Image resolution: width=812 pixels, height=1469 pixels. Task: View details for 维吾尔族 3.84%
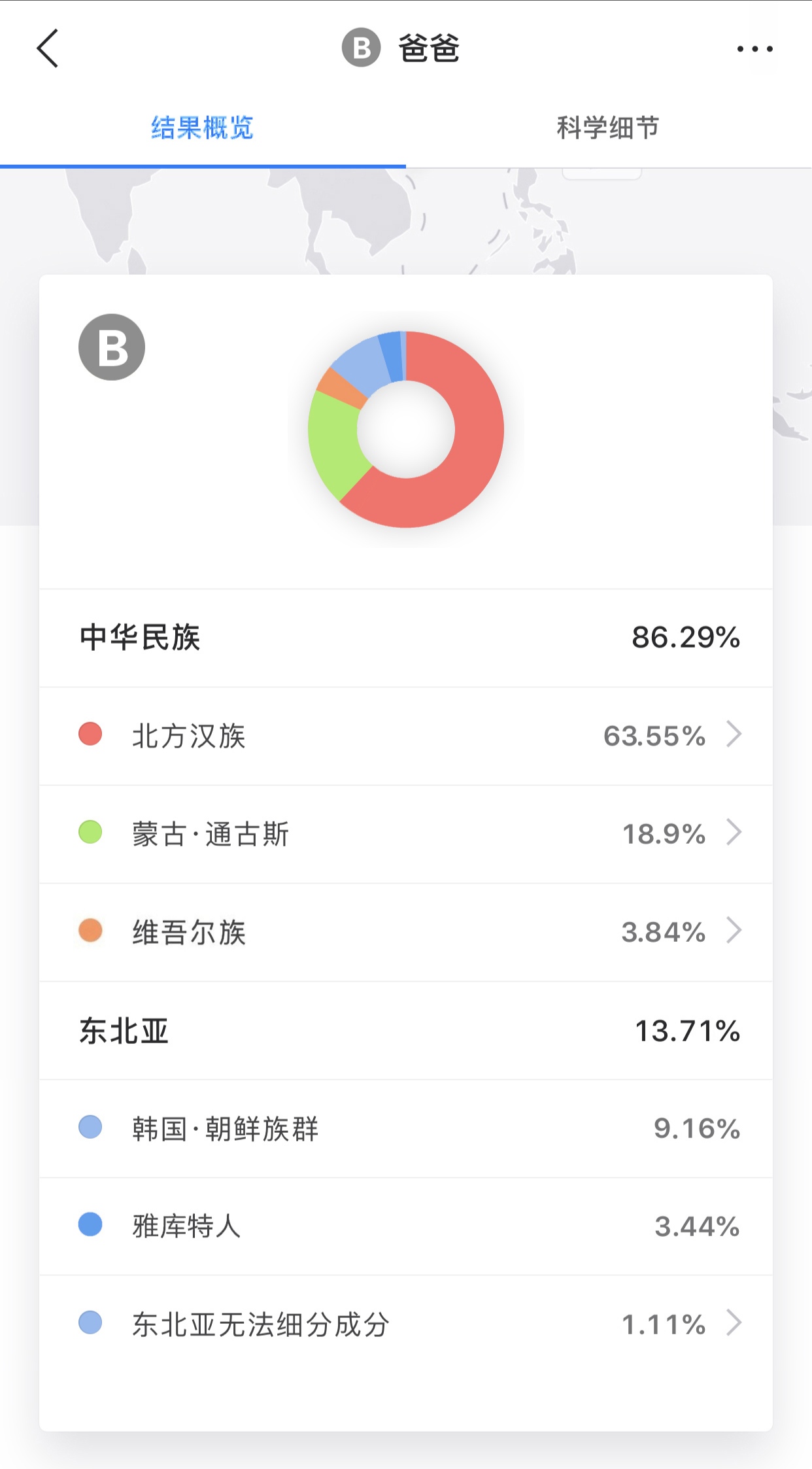406,932
